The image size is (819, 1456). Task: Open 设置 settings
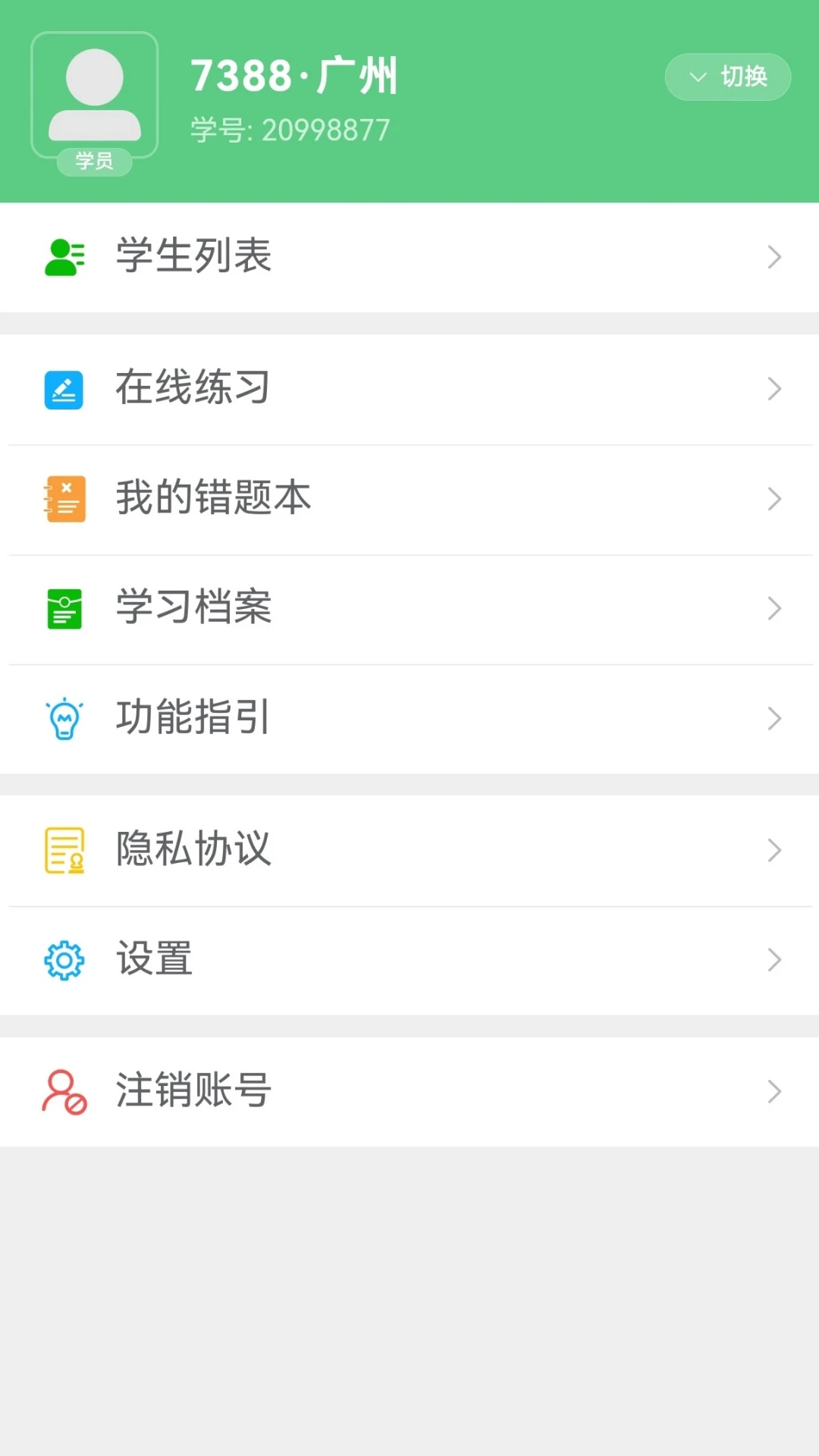point(409,961)
